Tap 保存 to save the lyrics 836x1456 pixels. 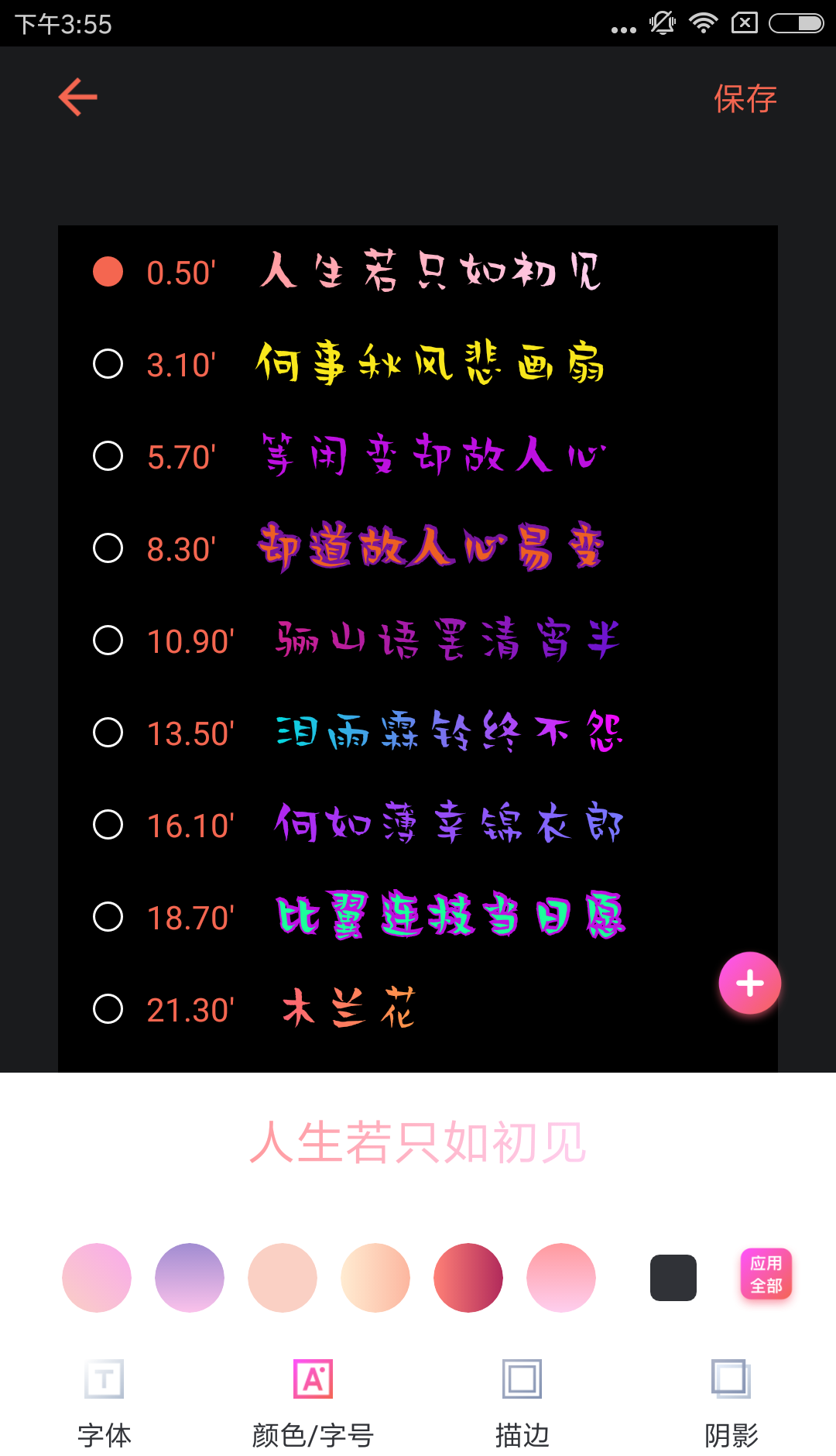745,98
